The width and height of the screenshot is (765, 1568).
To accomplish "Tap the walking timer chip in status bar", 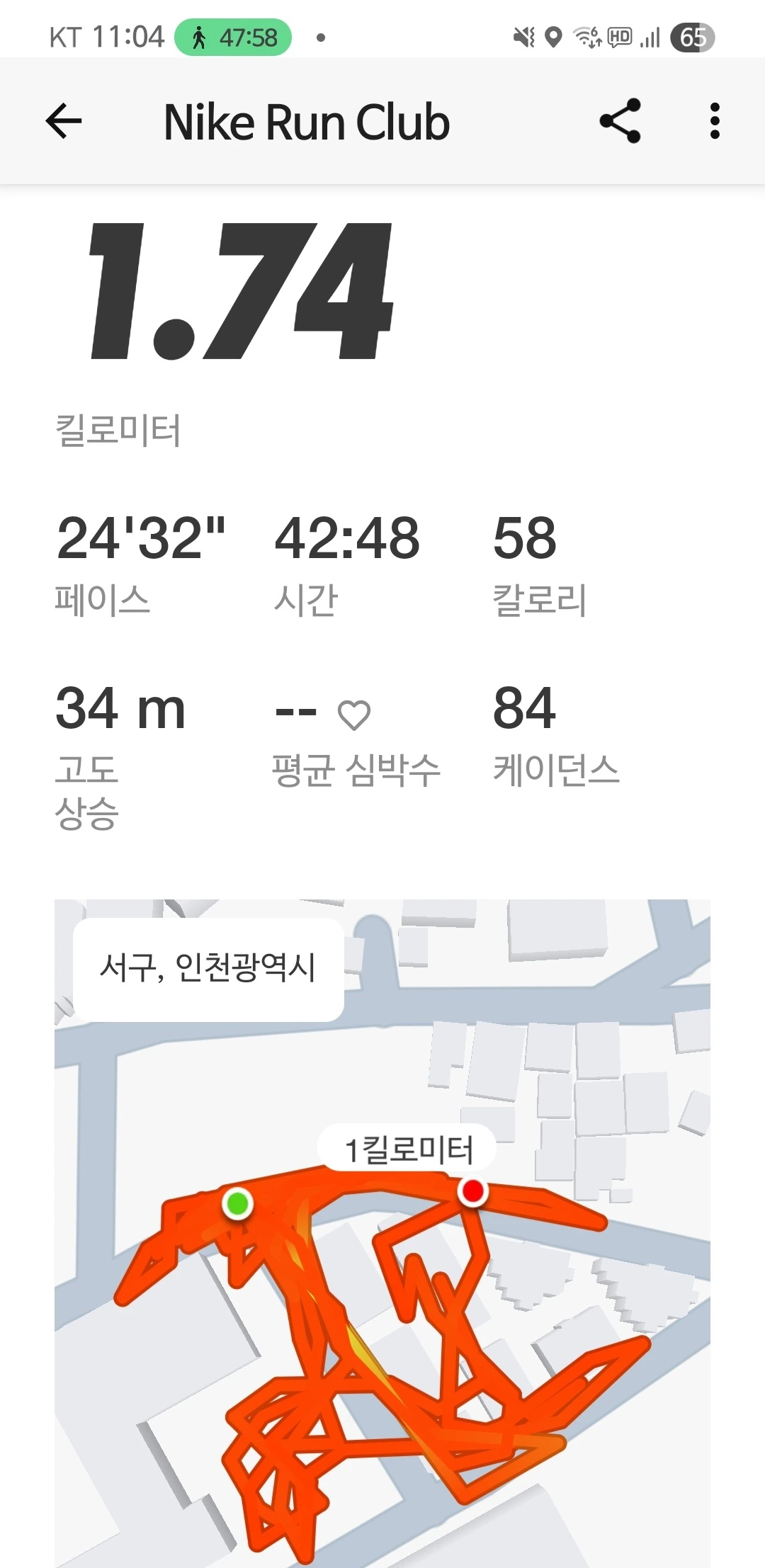I will (233, 37).
